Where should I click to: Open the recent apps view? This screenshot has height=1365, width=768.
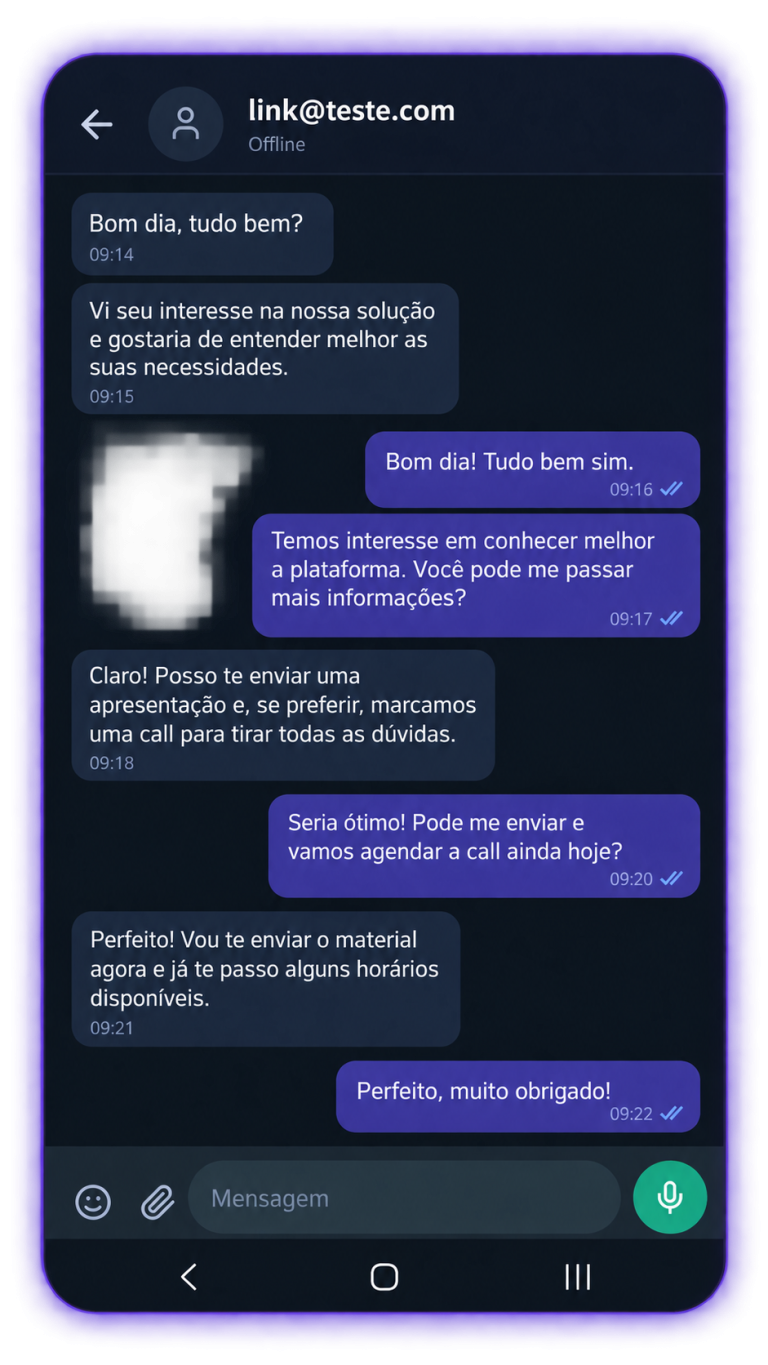(x=578, y=1276)
